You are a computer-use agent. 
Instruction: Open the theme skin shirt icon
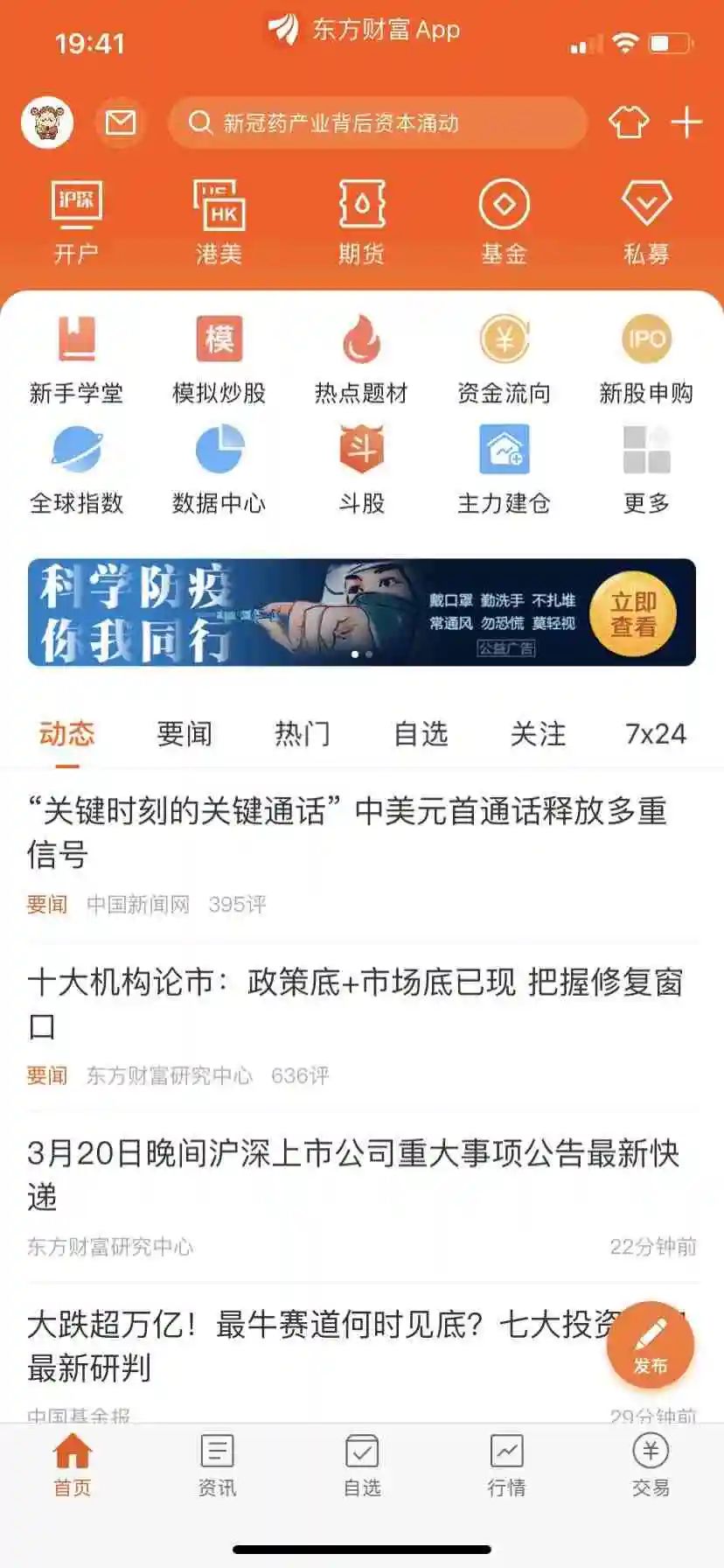[x=629, y=122]
